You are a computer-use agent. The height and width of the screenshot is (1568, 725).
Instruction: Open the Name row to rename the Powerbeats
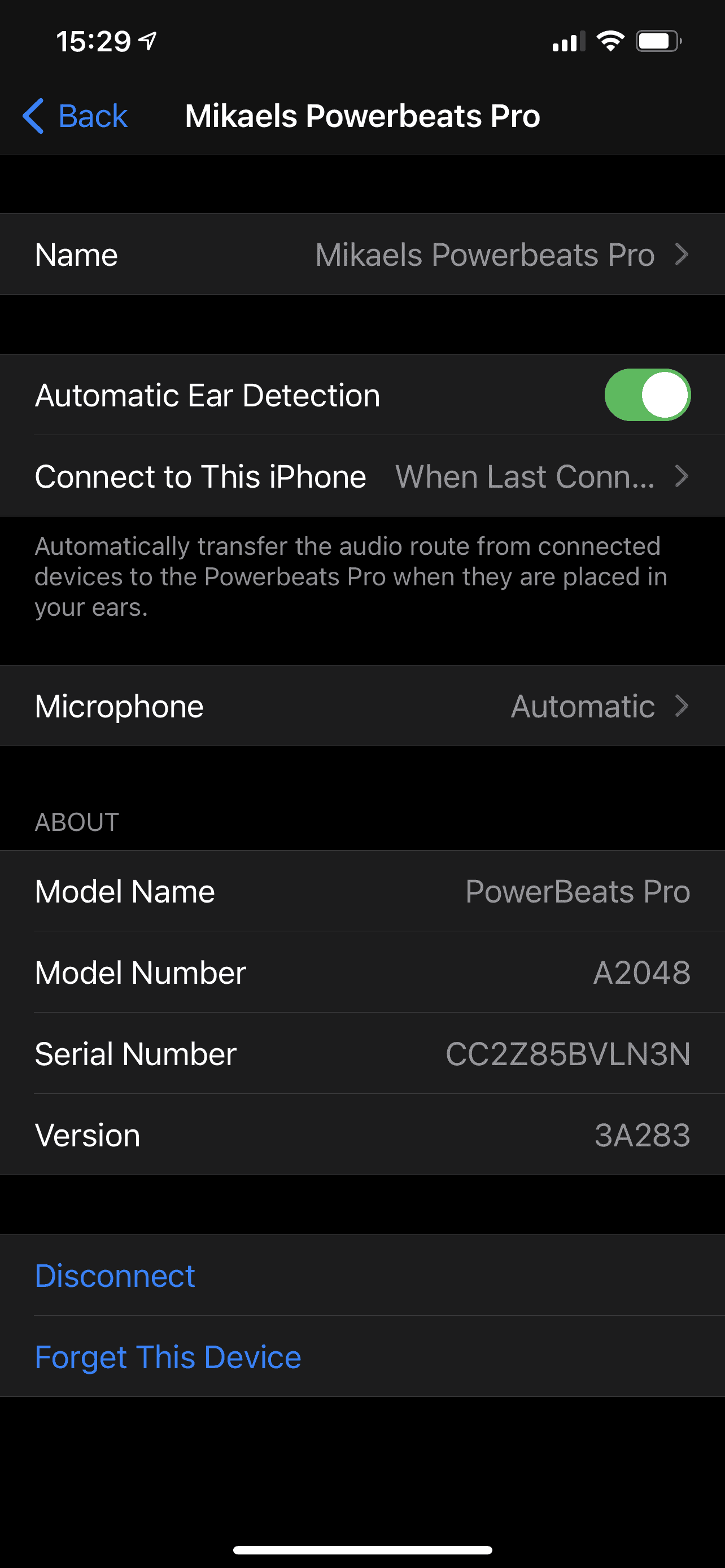362,255
